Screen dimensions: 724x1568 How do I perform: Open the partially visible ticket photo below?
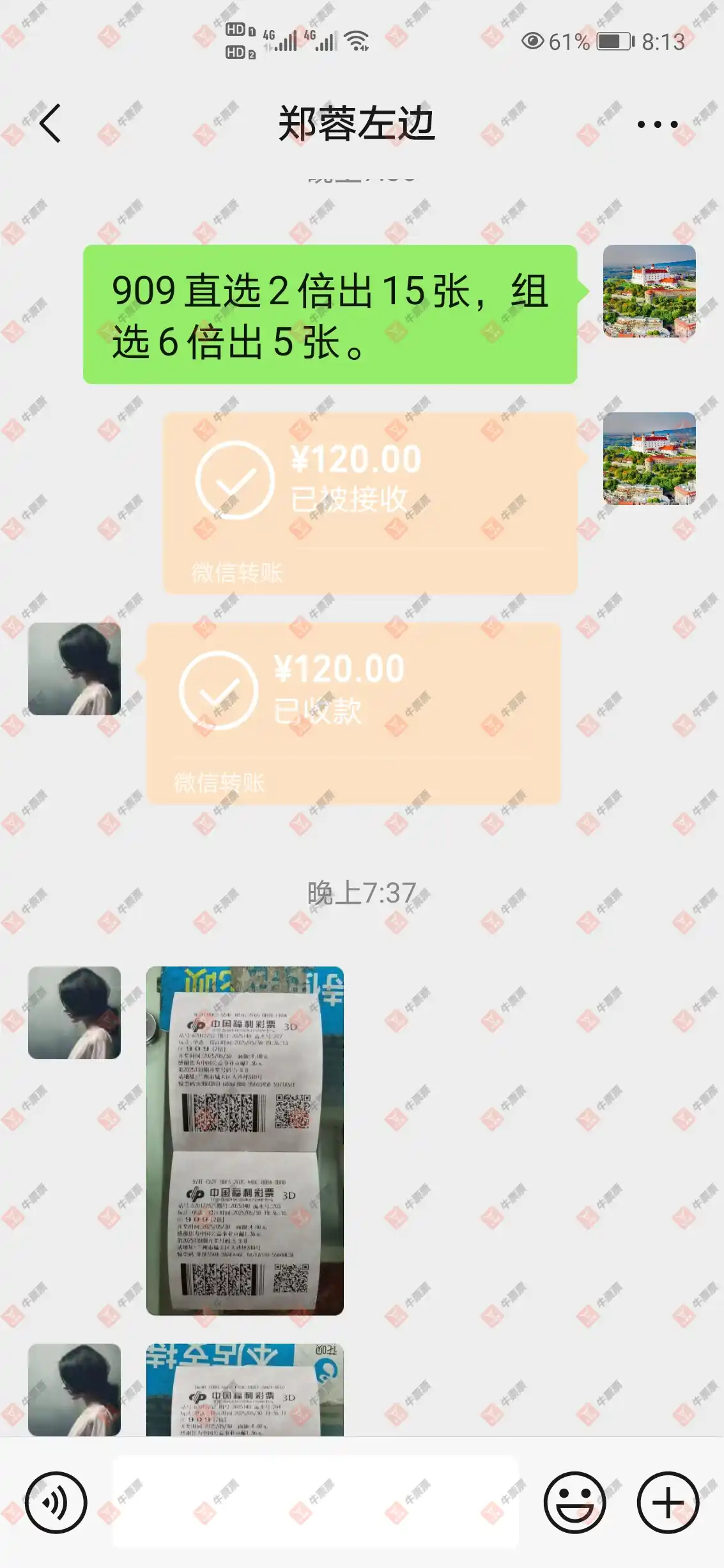[245, 1390]
